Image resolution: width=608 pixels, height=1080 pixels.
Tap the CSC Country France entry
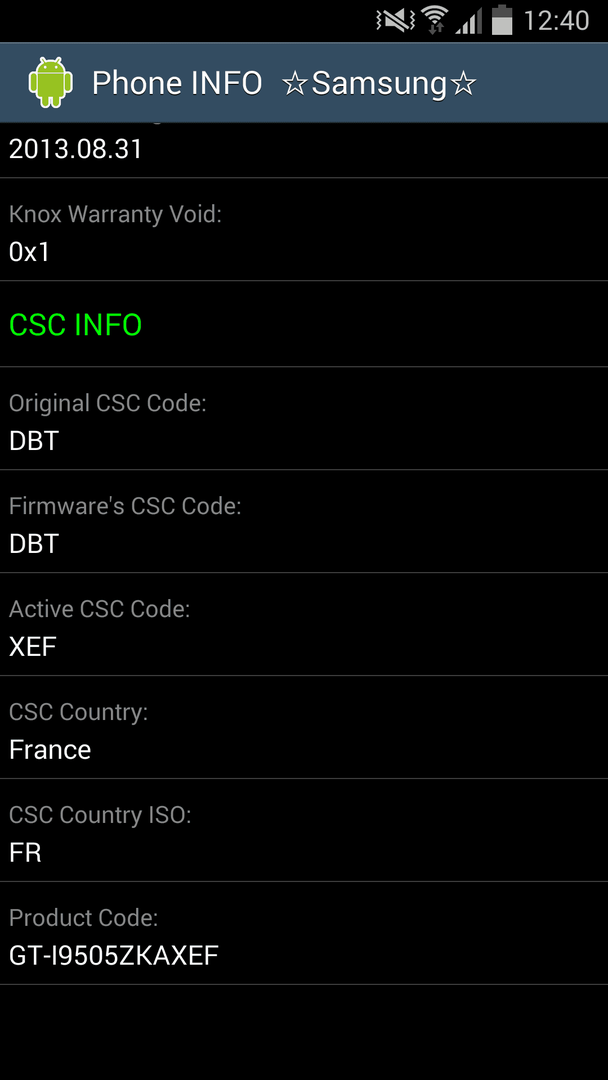point(304,727)
